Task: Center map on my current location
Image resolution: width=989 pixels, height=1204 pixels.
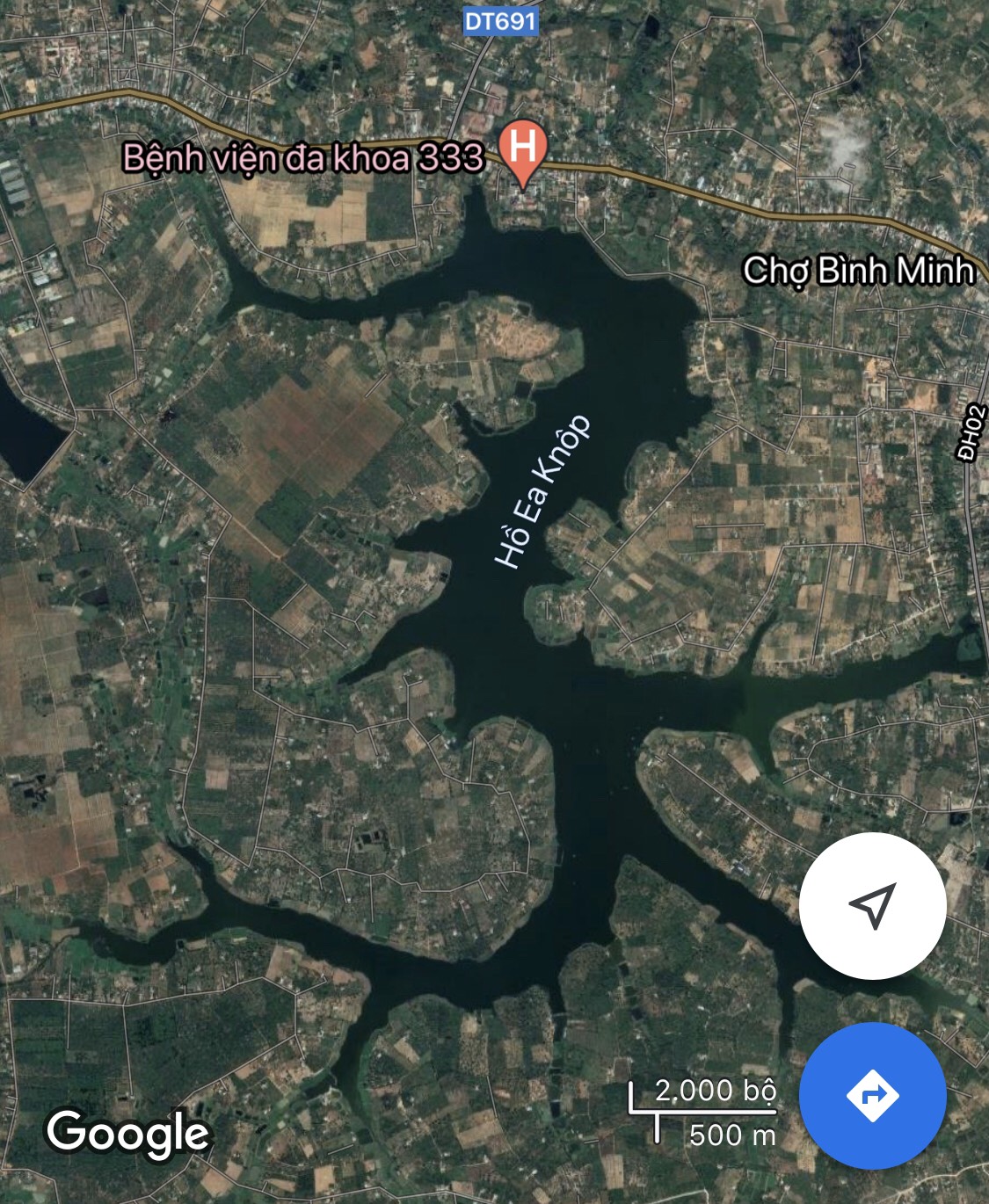Action: tap(872, 906)
